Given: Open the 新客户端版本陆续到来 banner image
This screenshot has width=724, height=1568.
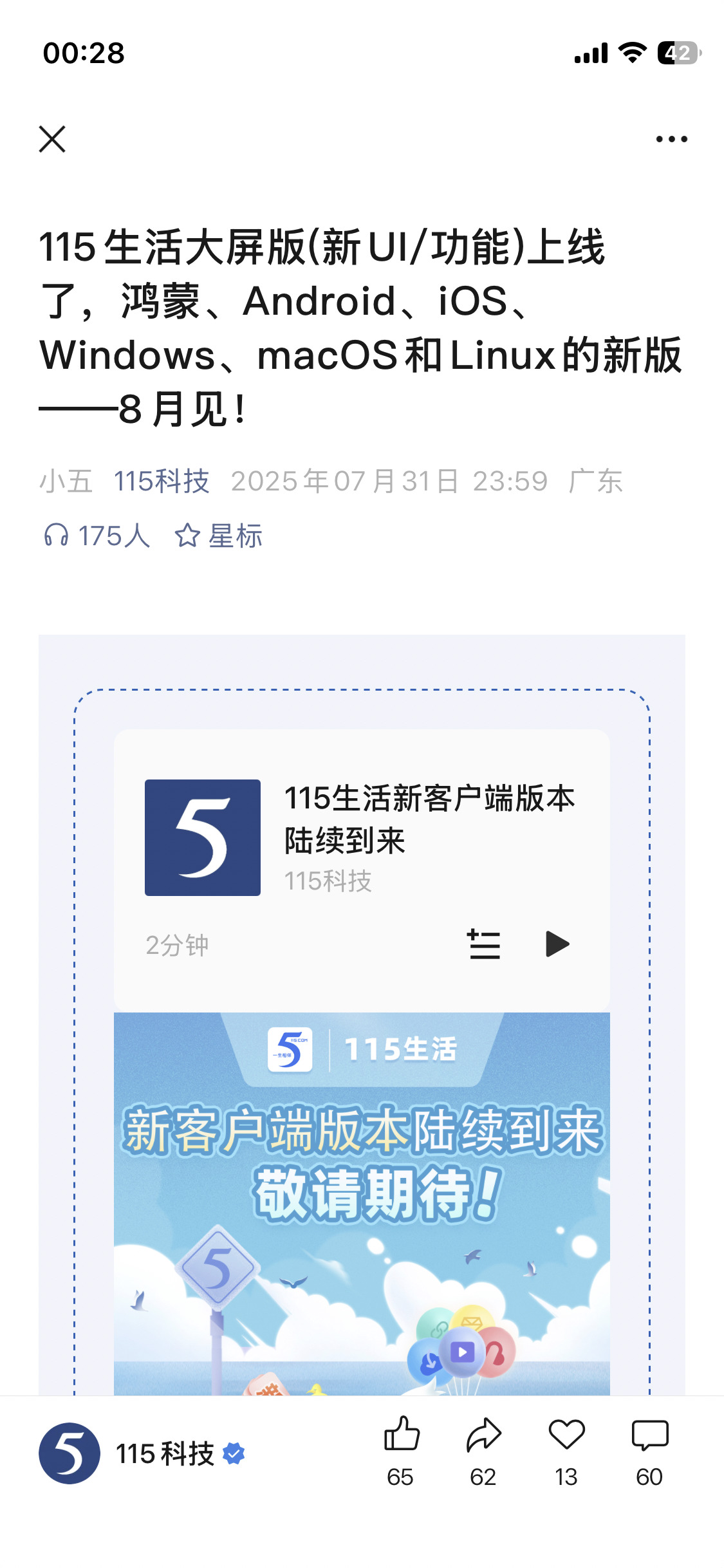Looking at the screenshot, I should 362,1204.
